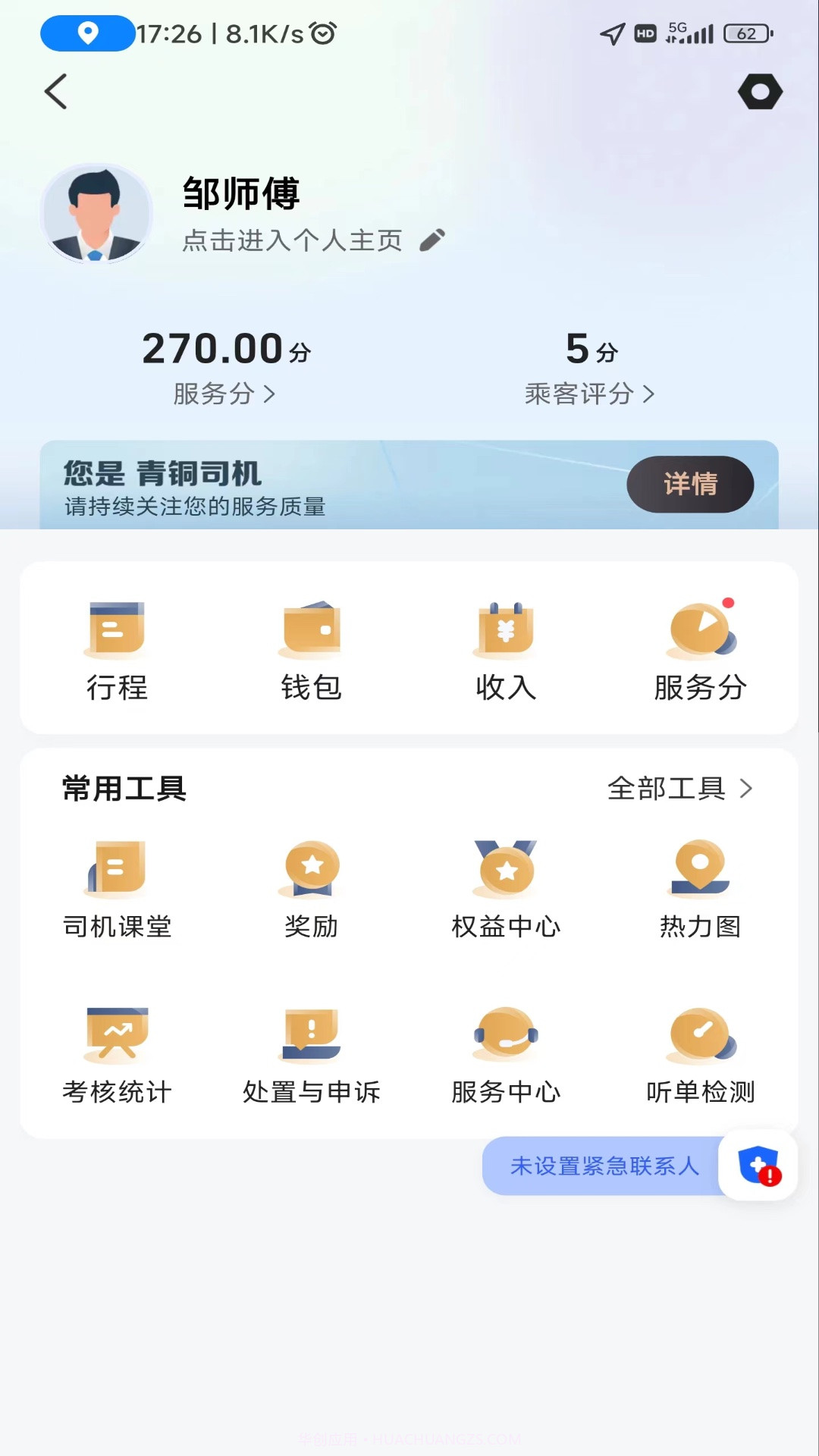Tap the 详情 details button

tap(690, 485)
